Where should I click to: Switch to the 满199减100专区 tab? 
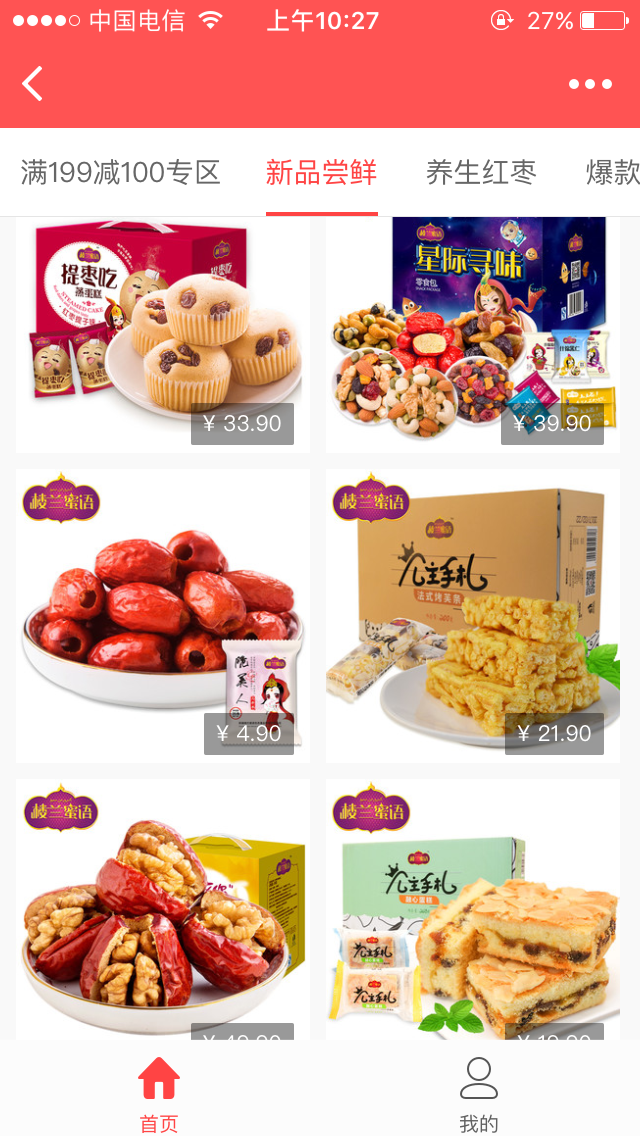pyautogui.click(x=120, y=172)
